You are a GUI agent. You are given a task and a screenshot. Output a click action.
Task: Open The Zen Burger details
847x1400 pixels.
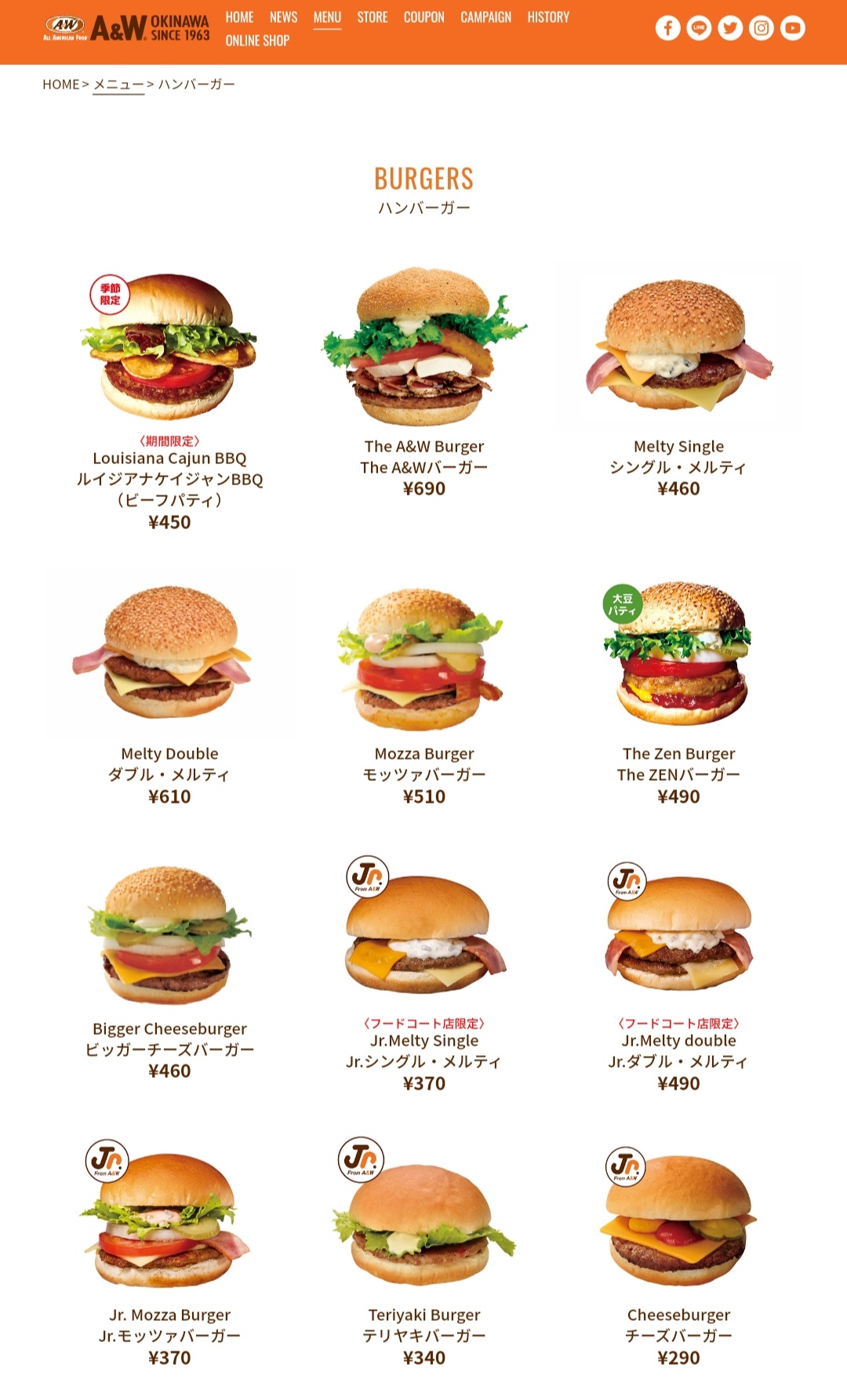(678, 655)
